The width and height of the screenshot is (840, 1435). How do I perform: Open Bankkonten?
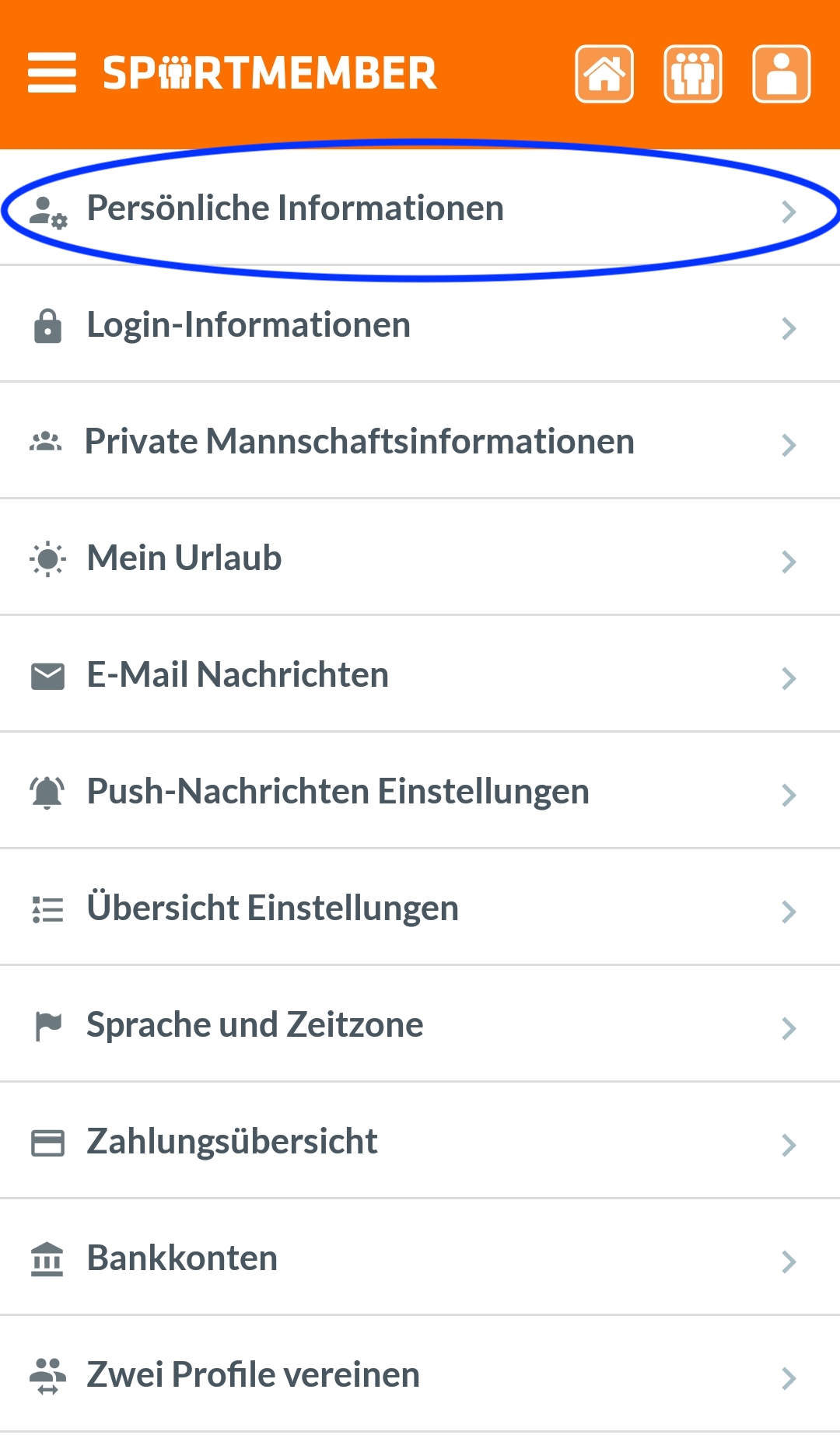tap(420, 1258)
